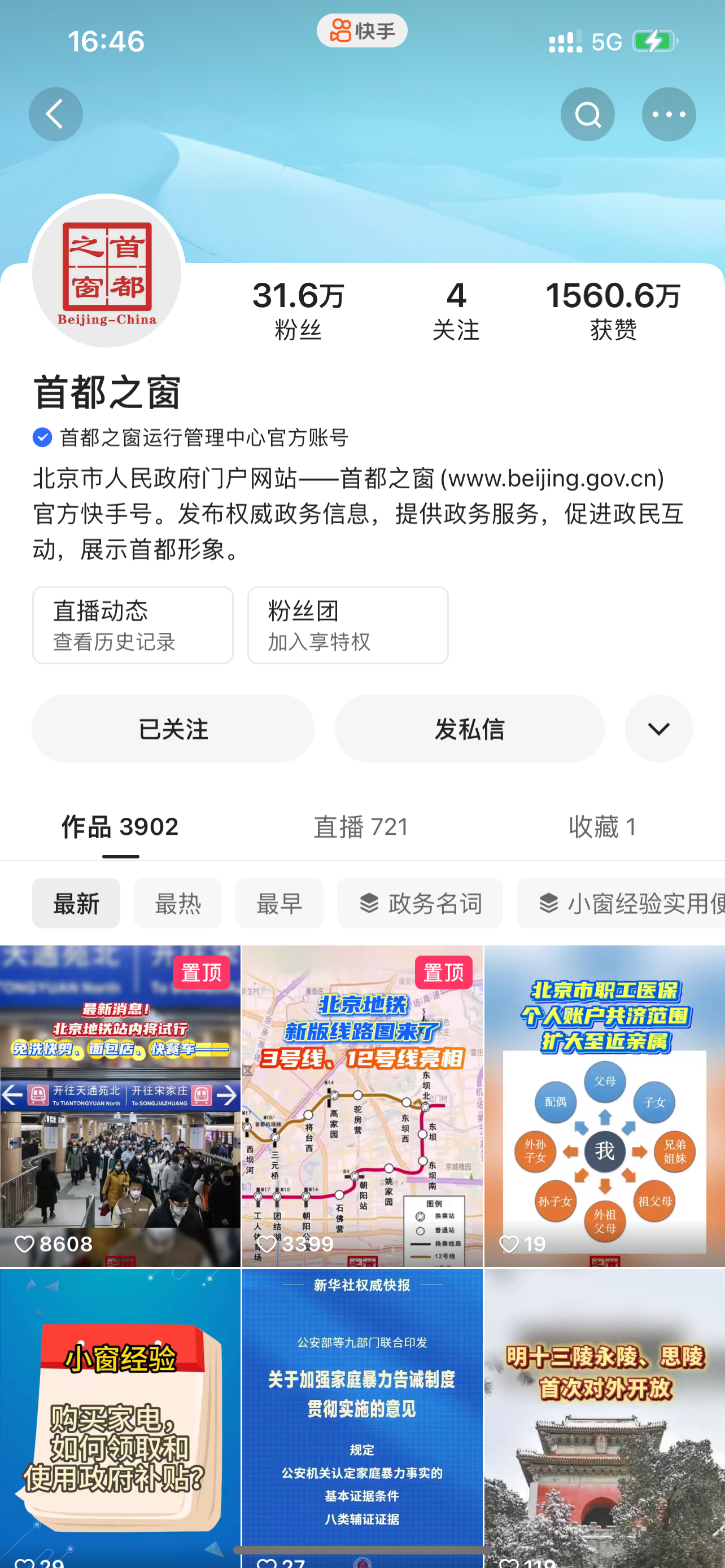Switch to the 收藏 1 tab
Screen dimensions: 725x1568
(x=602, y=826)
